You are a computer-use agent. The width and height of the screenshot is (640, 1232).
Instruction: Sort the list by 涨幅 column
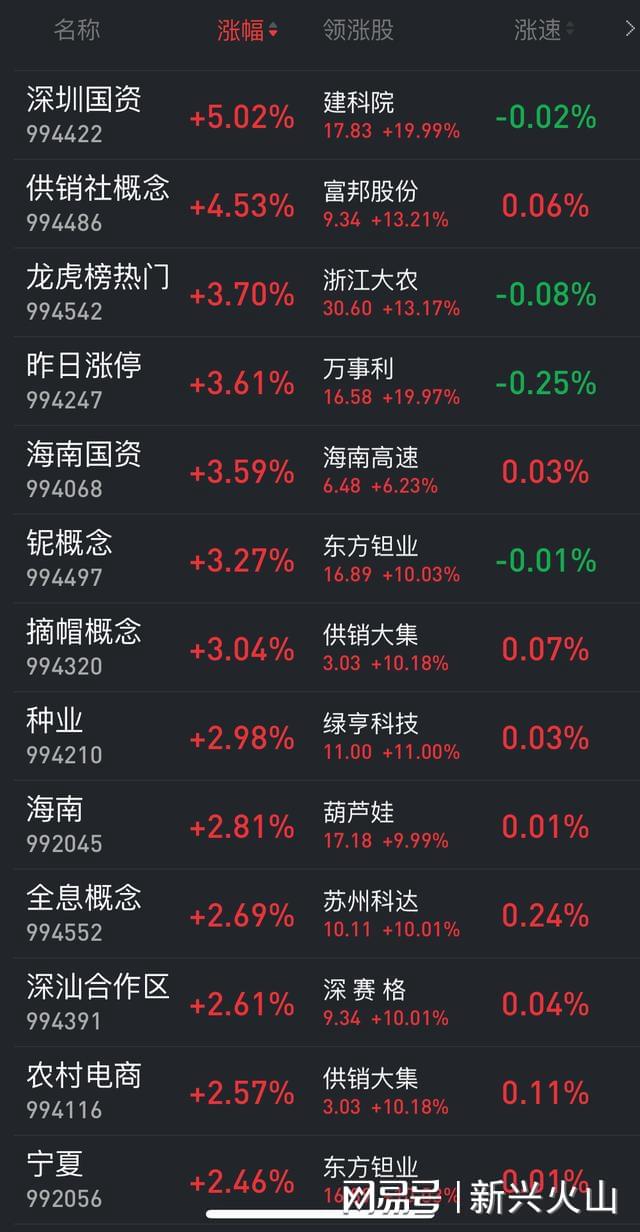tap(247, 31)
